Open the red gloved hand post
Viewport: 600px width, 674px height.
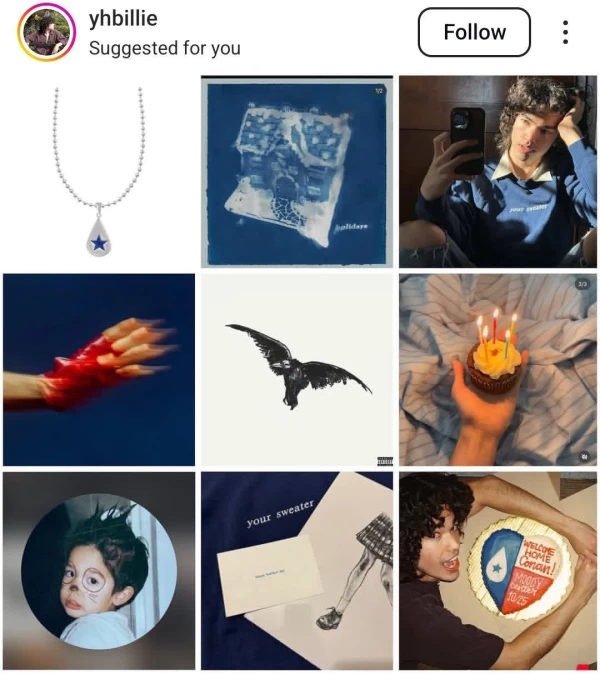click(98, 370)
